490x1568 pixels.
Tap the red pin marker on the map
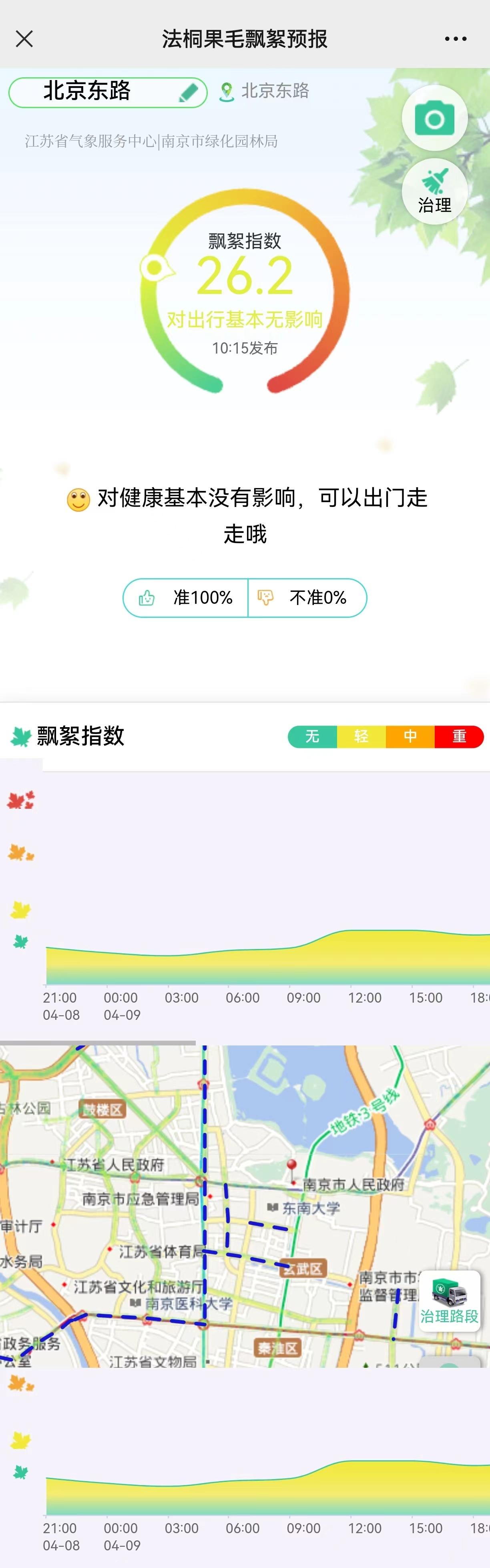click(291, 1166)
